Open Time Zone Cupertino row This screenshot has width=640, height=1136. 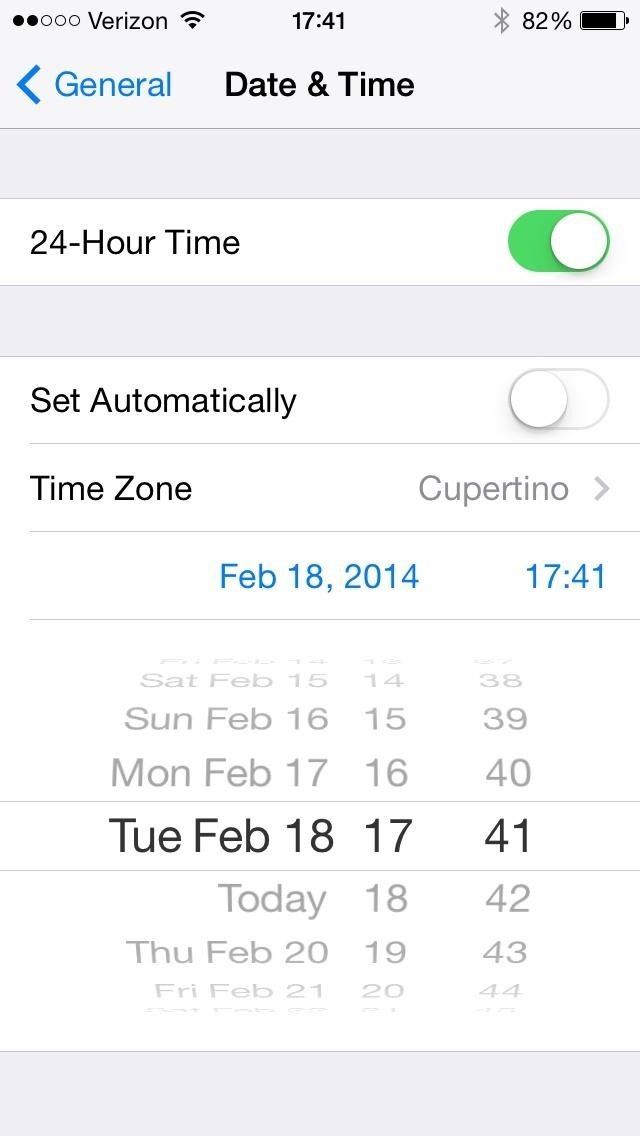tap(320, 488)
